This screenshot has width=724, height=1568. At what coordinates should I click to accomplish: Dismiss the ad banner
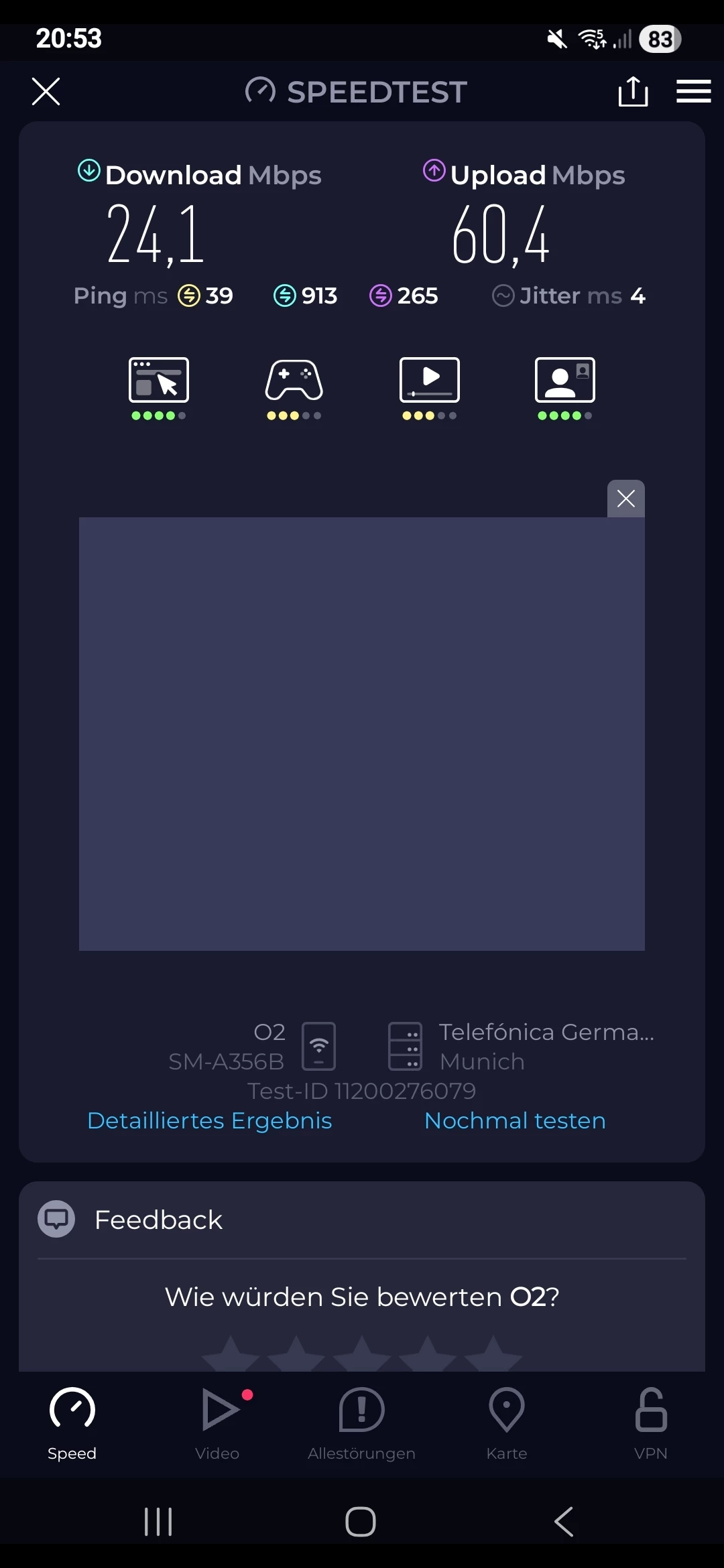click(x=625, y=499)
